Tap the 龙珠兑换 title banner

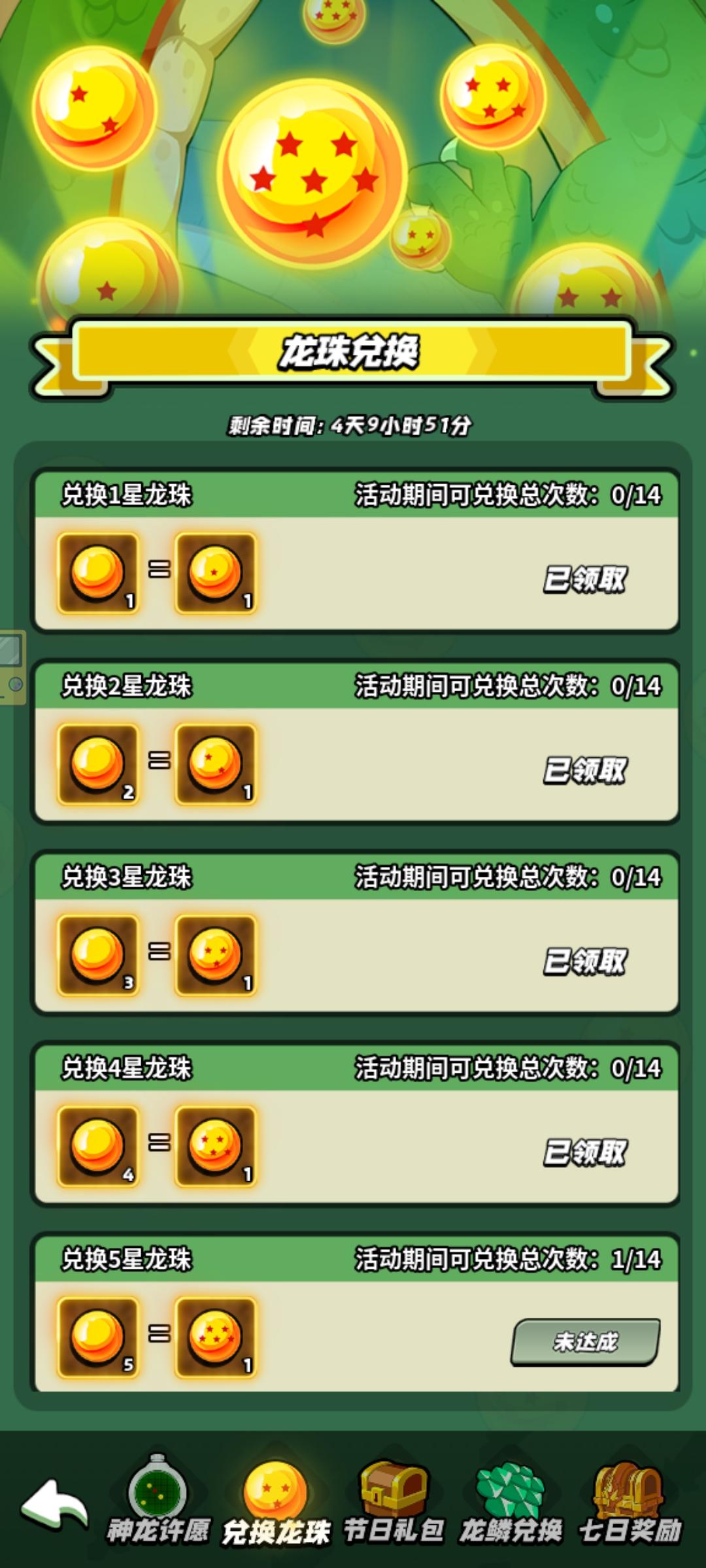353,353
